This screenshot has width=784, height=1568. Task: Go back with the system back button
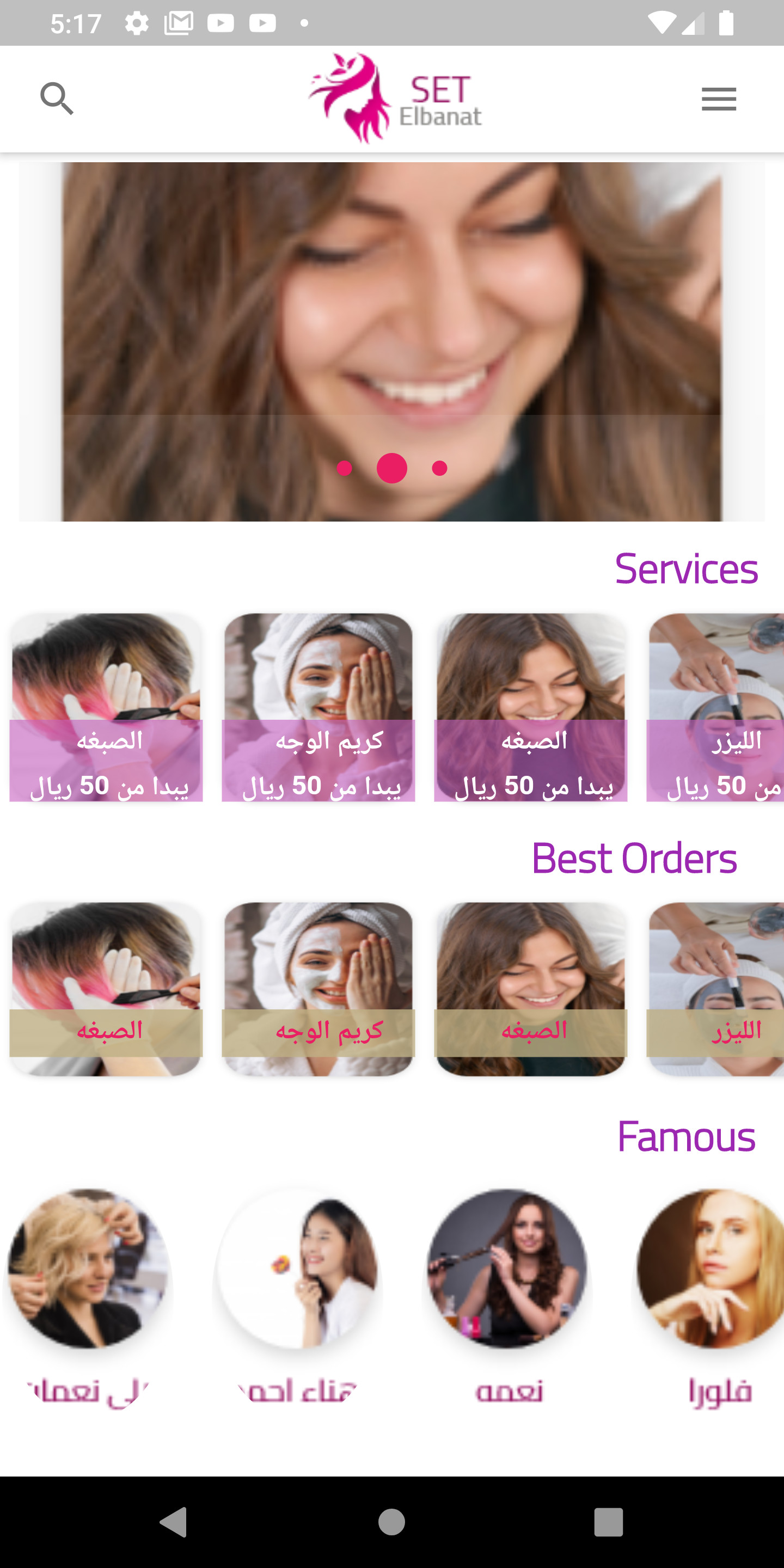pos(174,1522)
